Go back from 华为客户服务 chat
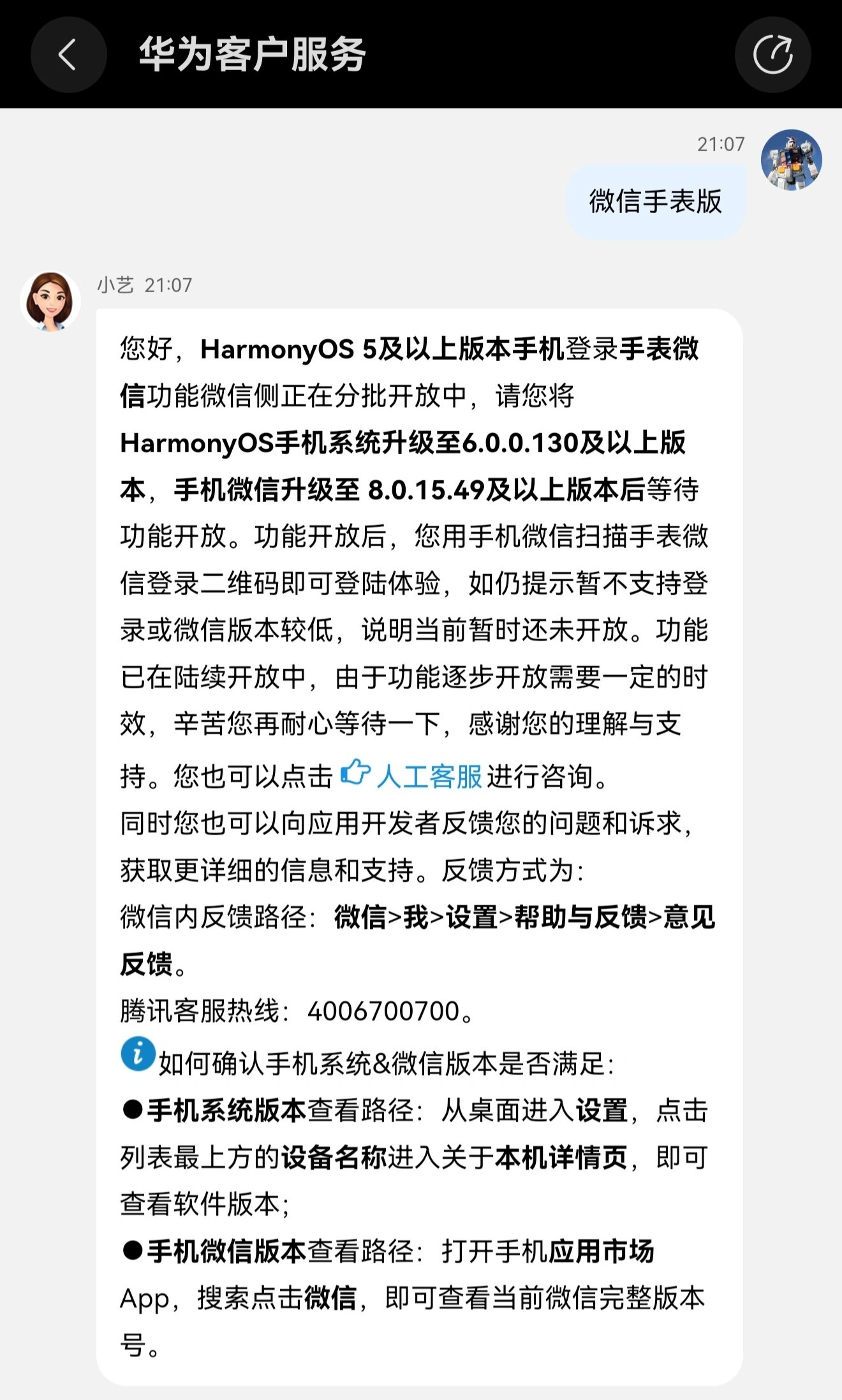 coord(68,54)
